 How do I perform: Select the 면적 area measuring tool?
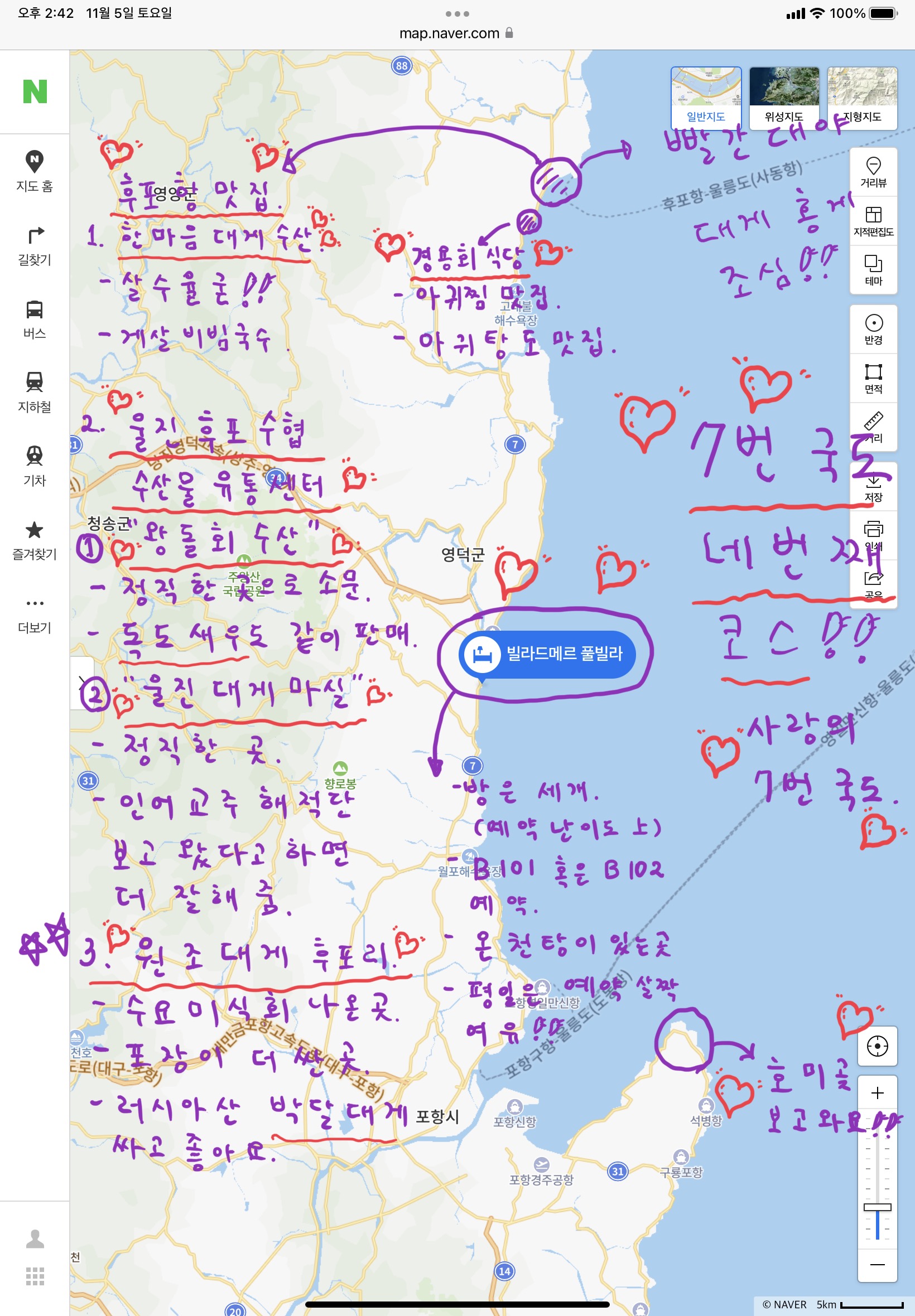click(873, 378)
